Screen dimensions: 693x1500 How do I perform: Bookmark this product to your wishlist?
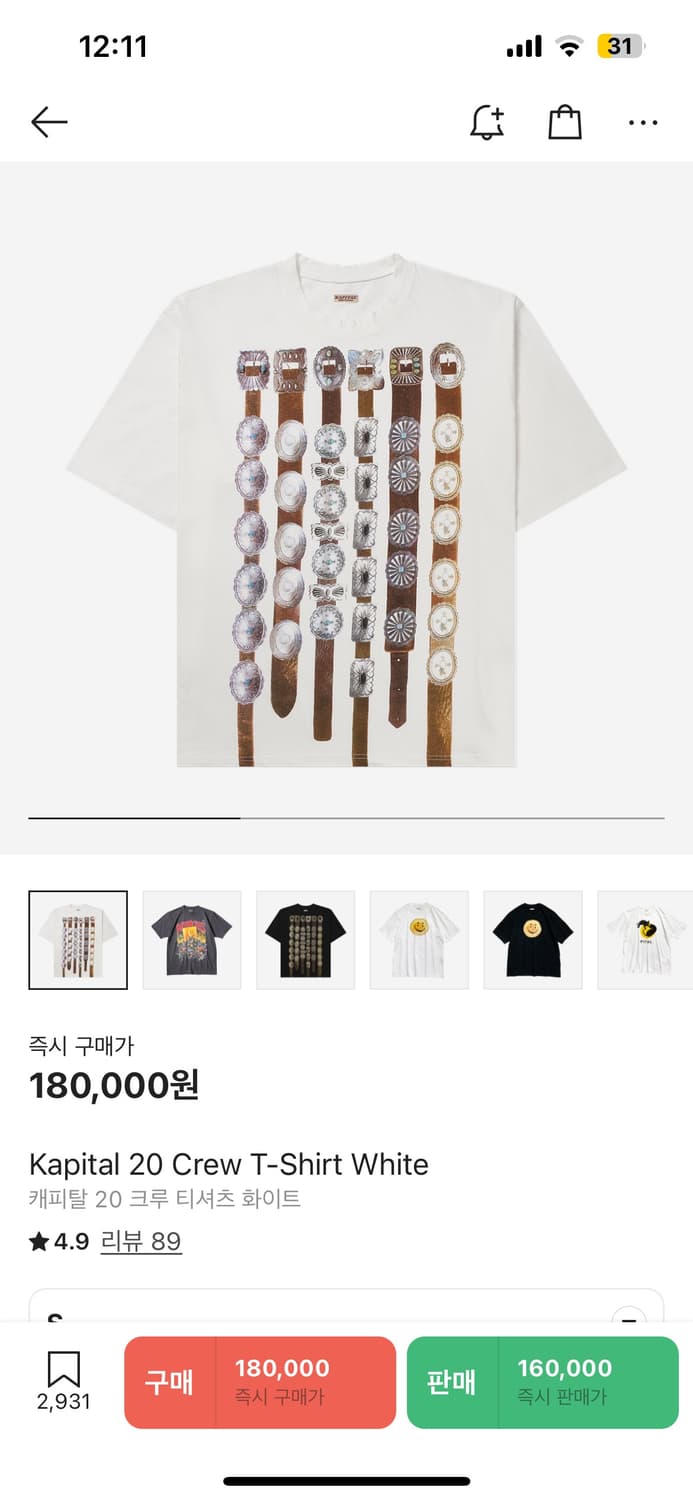click(64, 1381)
